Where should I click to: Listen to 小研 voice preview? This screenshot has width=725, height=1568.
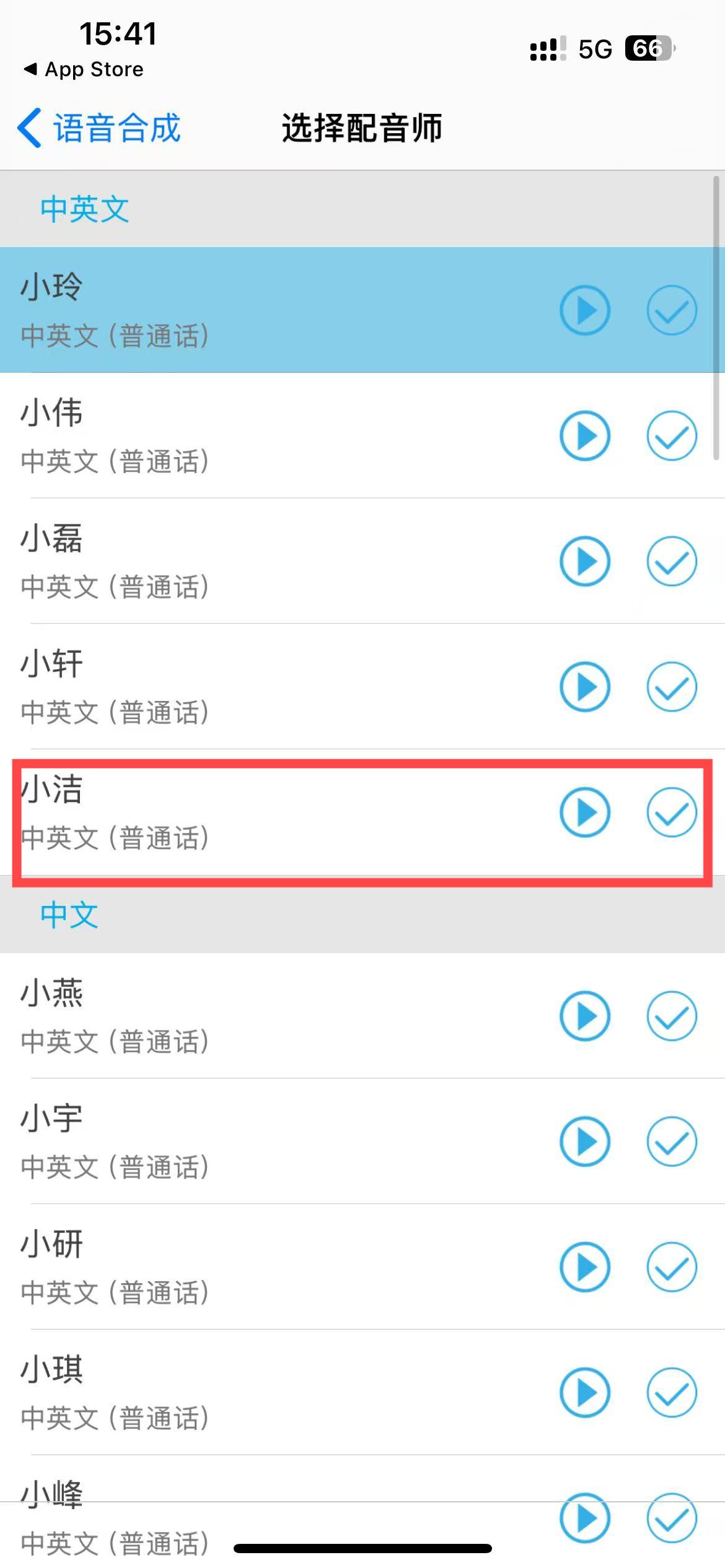coord(585,1267)
